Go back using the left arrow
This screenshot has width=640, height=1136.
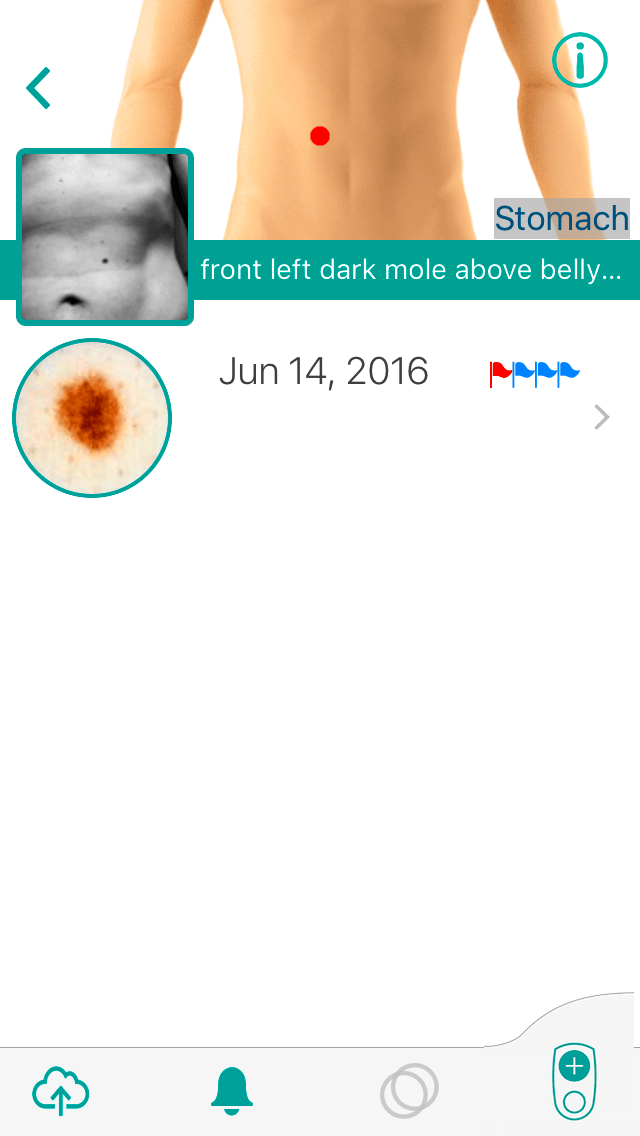(x=38, y=88)
